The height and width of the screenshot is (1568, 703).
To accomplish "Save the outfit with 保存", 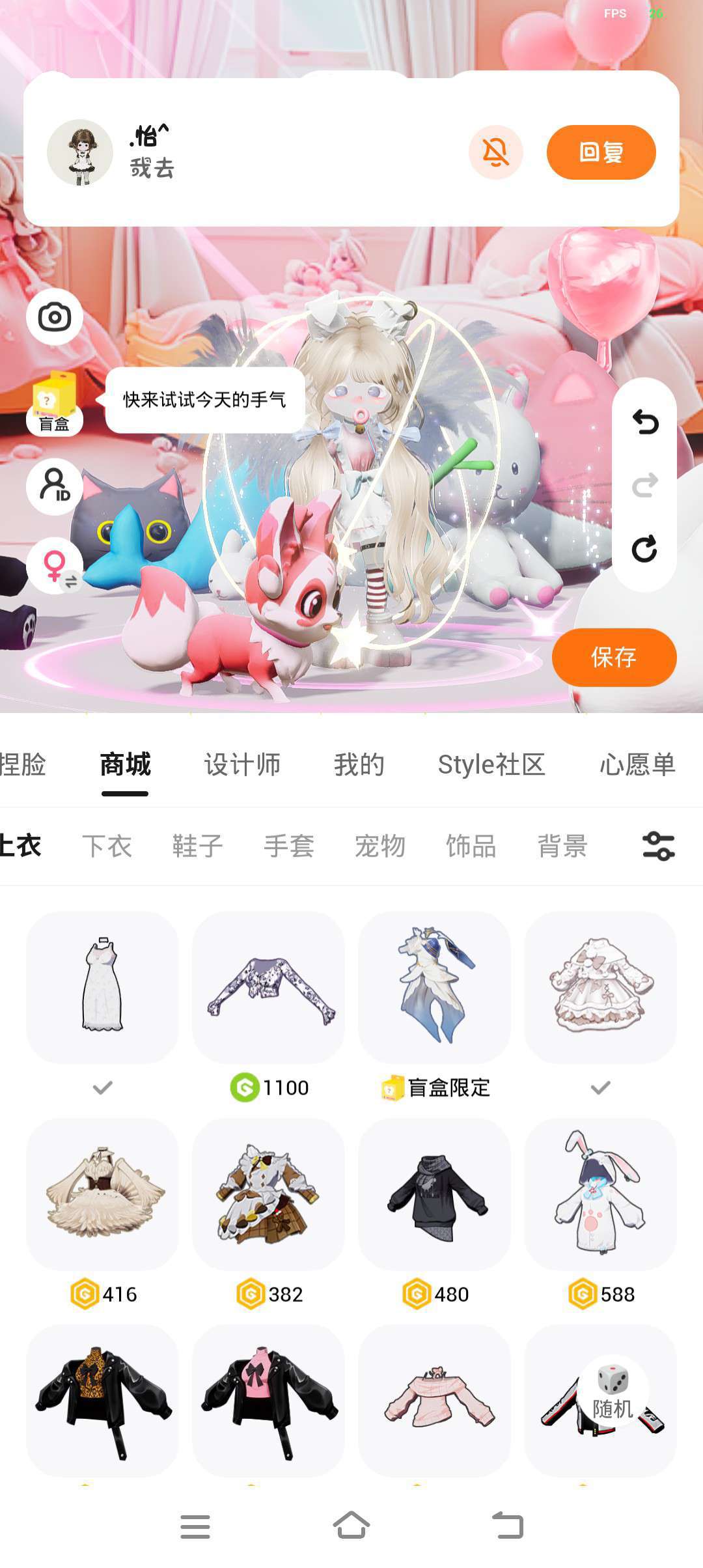I will coord(614,657).
